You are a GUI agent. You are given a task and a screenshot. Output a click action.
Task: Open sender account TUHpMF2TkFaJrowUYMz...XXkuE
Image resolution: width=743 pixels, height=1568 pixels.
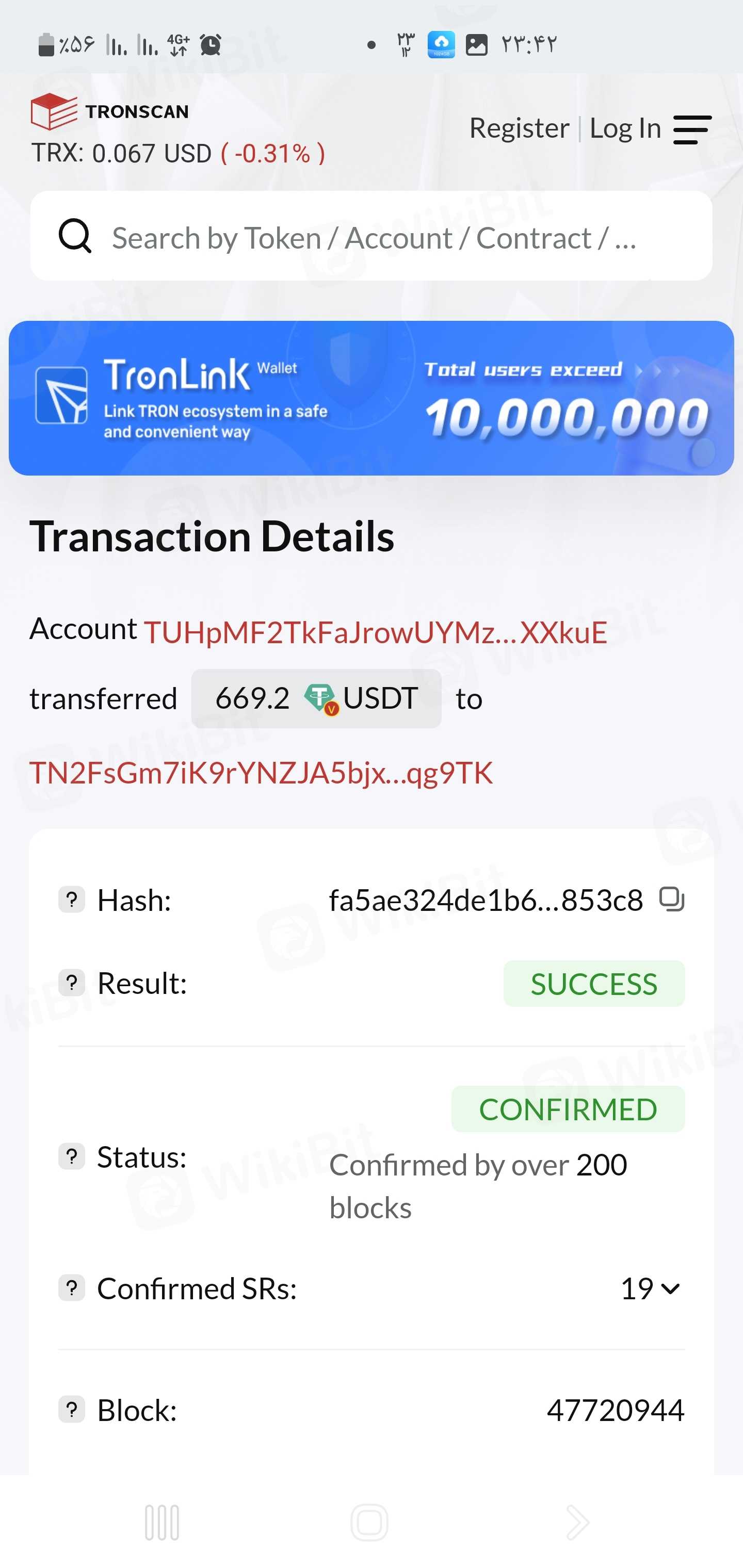(375, 632)
